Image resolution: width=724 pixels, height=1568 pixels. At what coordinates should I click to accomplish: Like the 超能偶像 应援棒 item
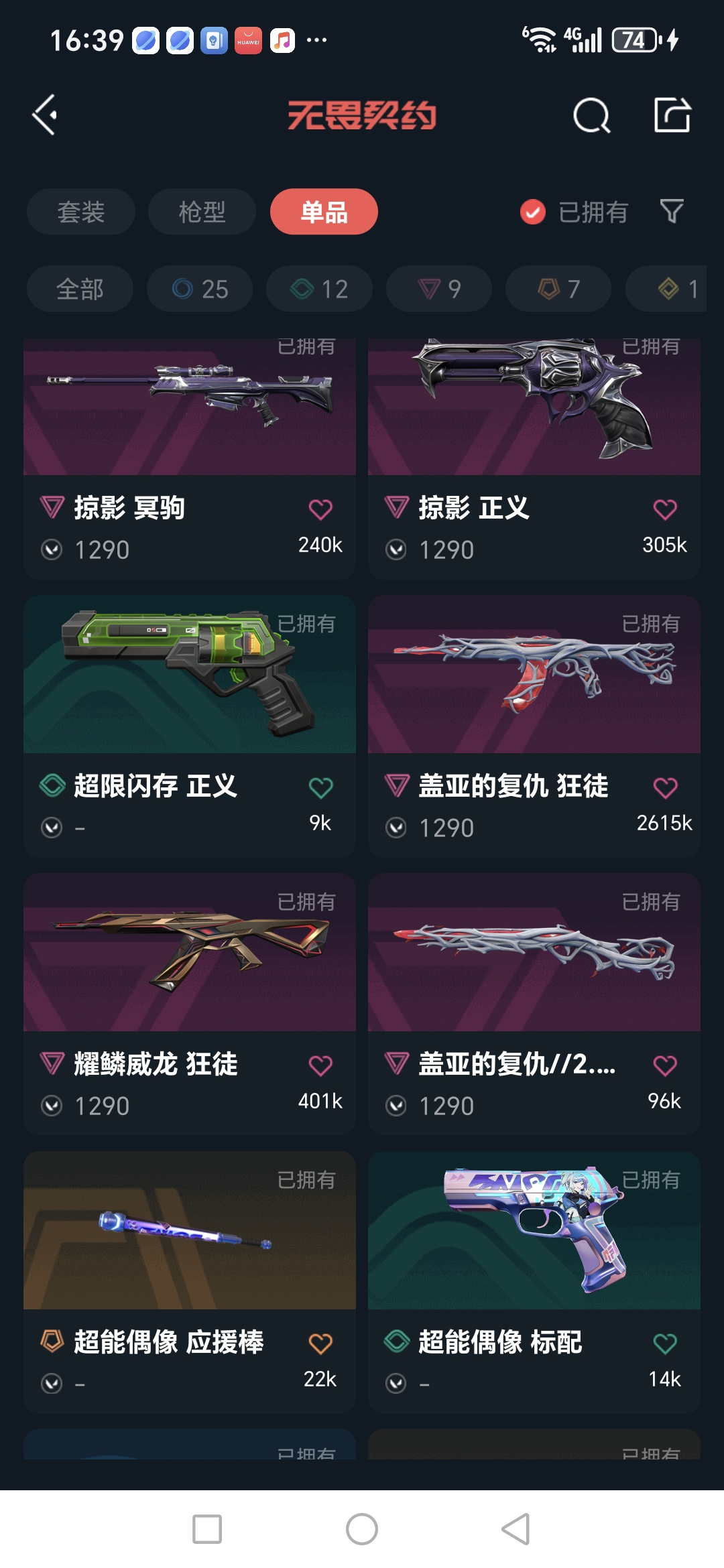point(320,1344)
